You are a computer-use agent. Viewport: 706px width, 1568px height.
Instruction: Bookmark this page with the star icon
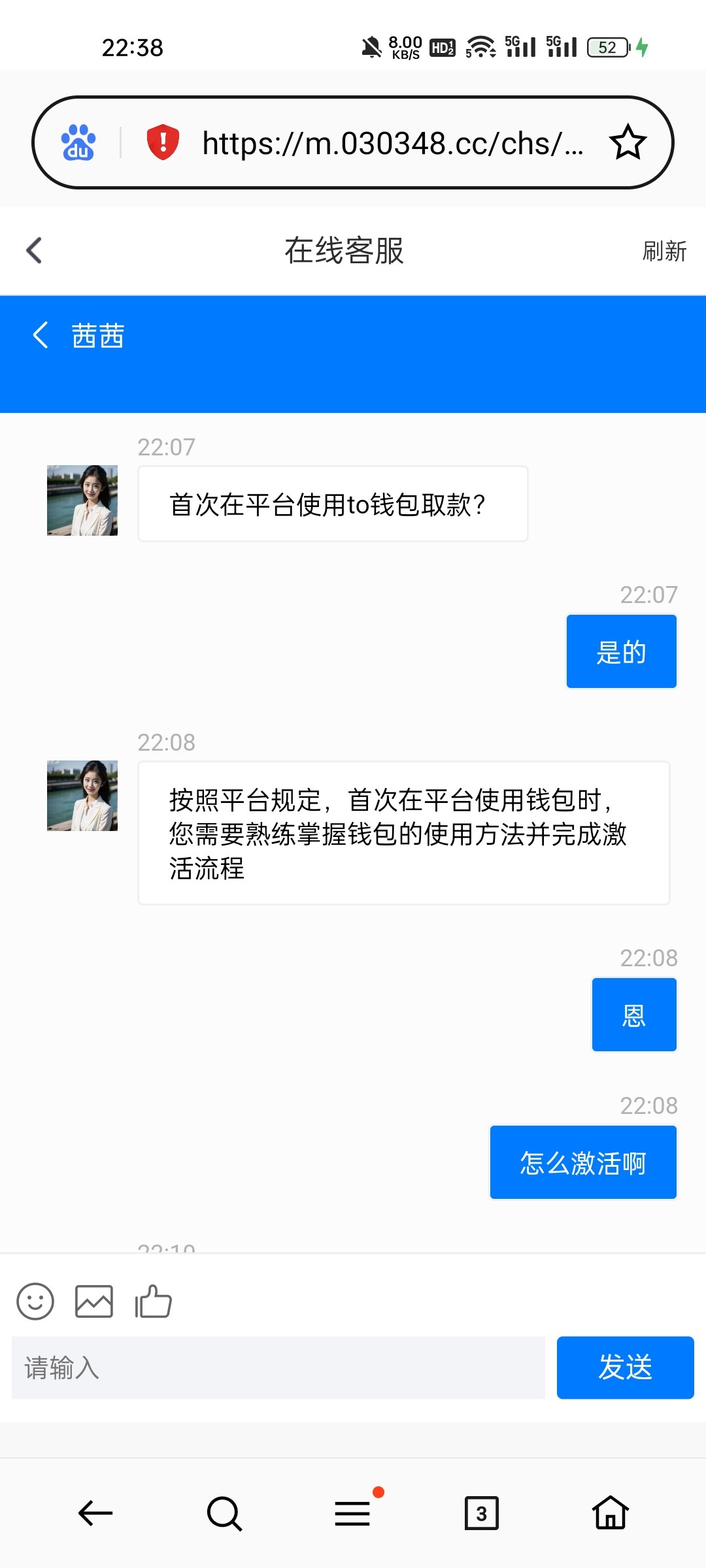click(x=628, y=142)
